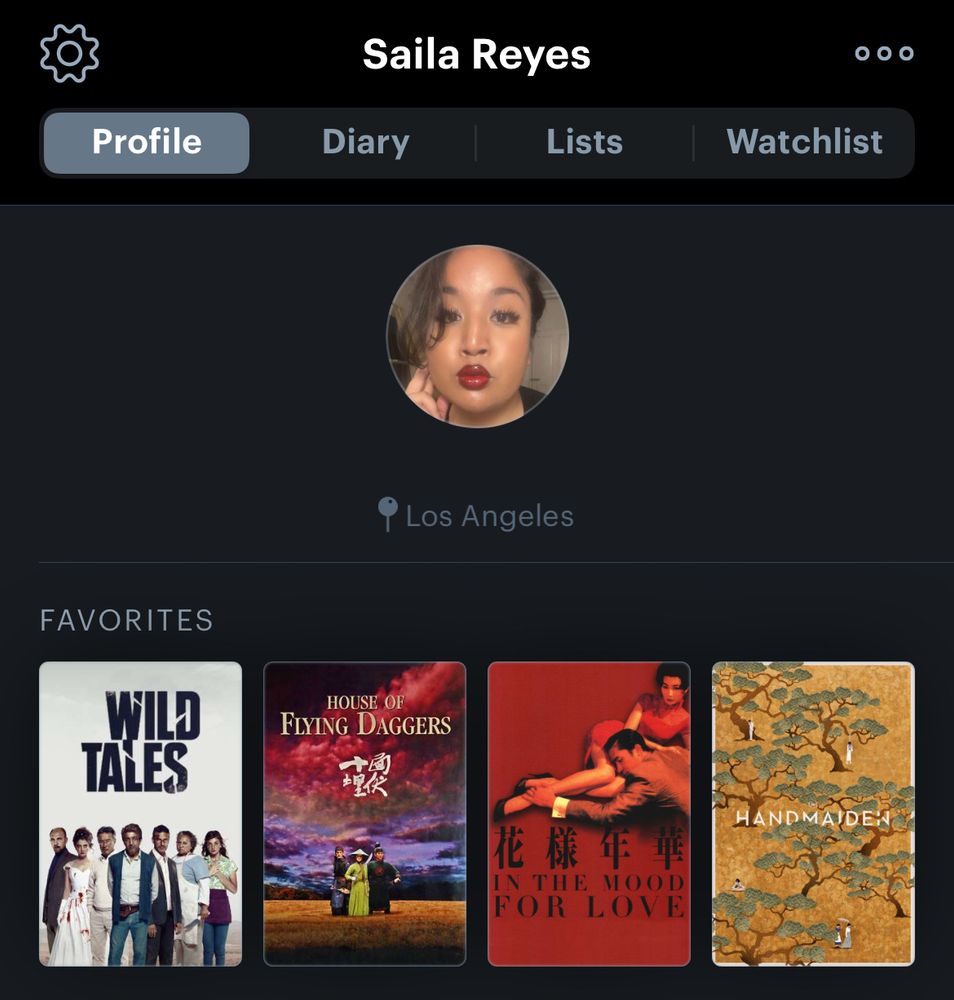Open In the Mood for Love
Image resolution: width=954 pixels, height=1000 pixels.
coord(589,813)
